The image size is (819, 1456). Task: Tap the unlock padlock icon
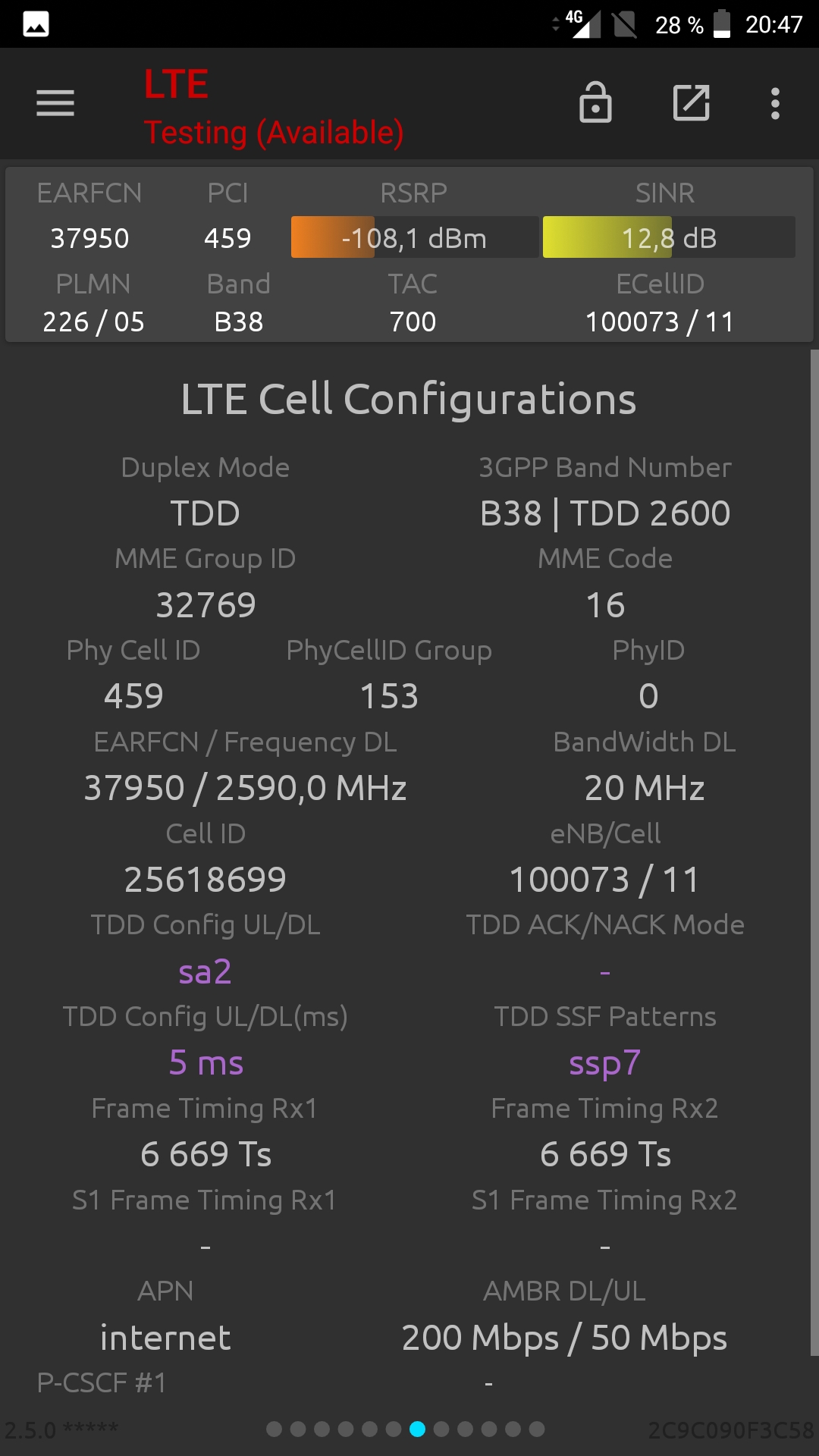point(595,102)
